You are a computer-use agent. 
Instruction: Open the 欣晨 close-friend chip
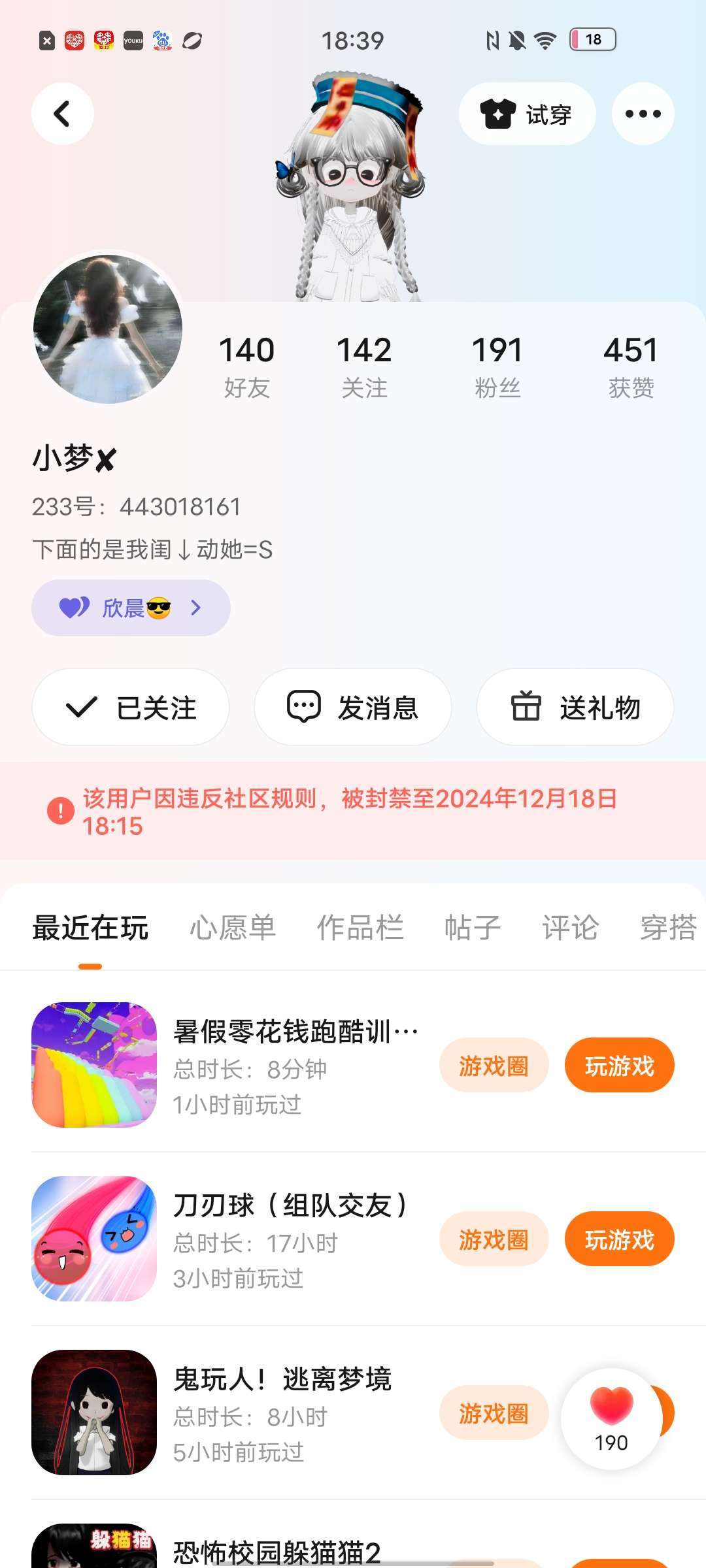[131, 608]
